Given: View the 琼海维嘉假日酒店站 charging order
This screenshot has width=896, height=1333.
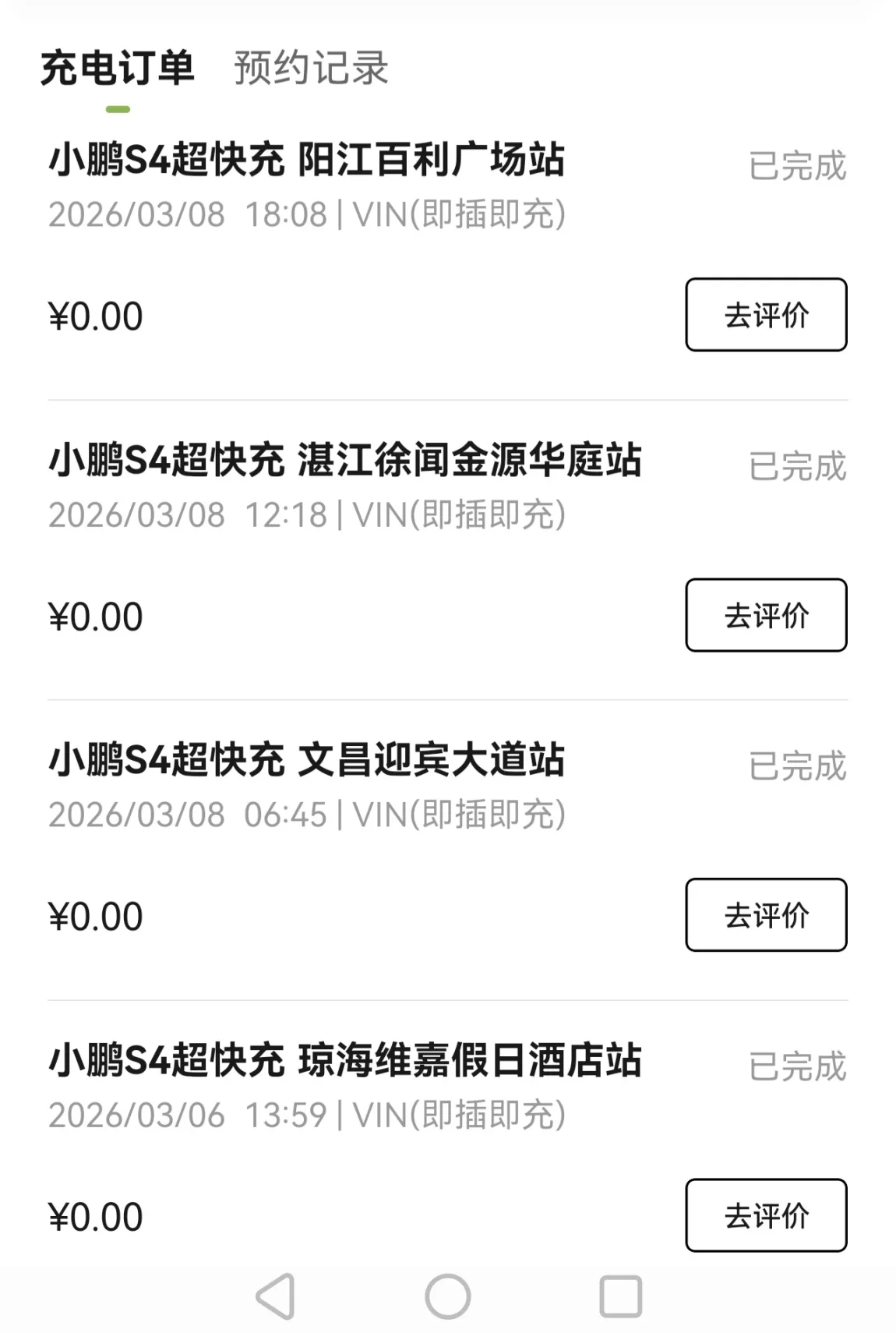Looking at the screenshot, I should point(344,1060).
